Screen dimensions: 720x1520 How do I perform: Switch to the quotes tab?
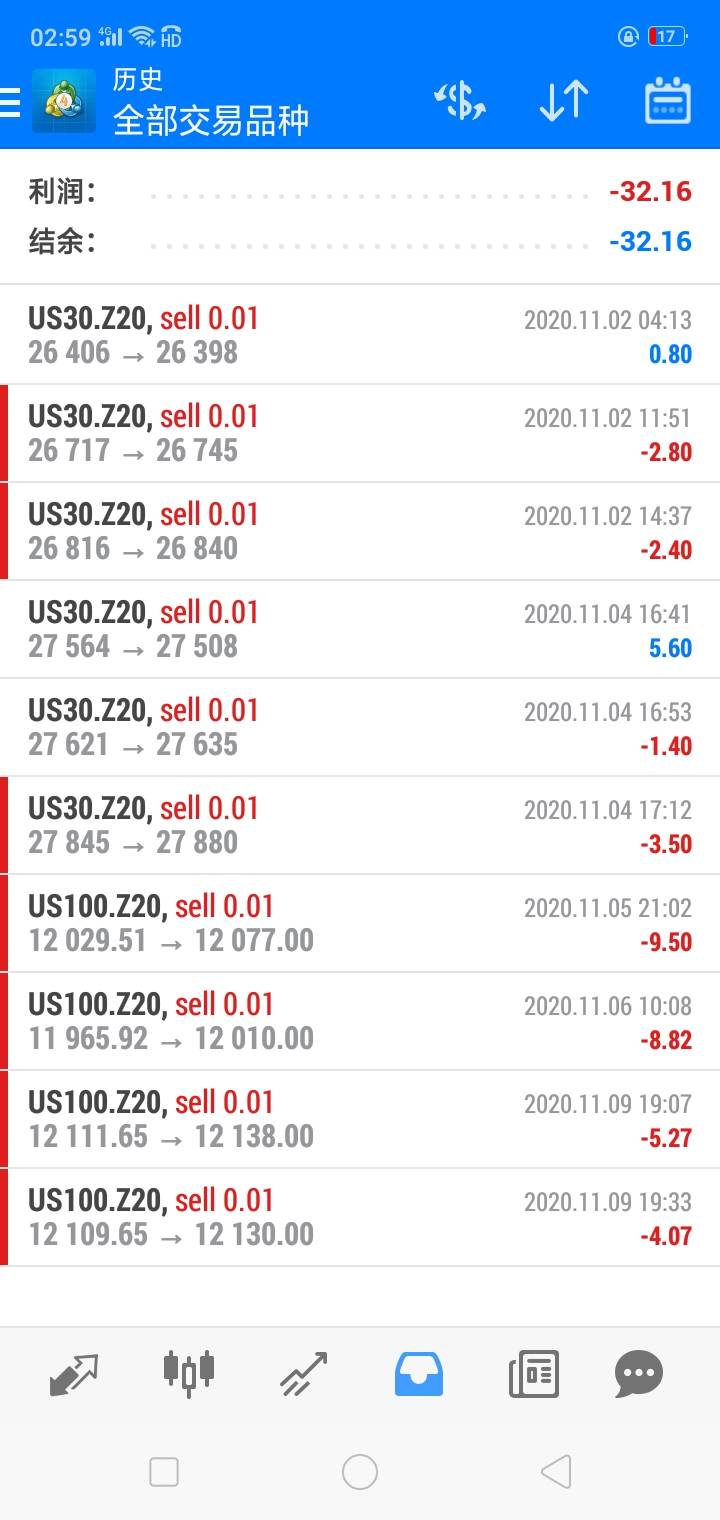pos(74,1374)
